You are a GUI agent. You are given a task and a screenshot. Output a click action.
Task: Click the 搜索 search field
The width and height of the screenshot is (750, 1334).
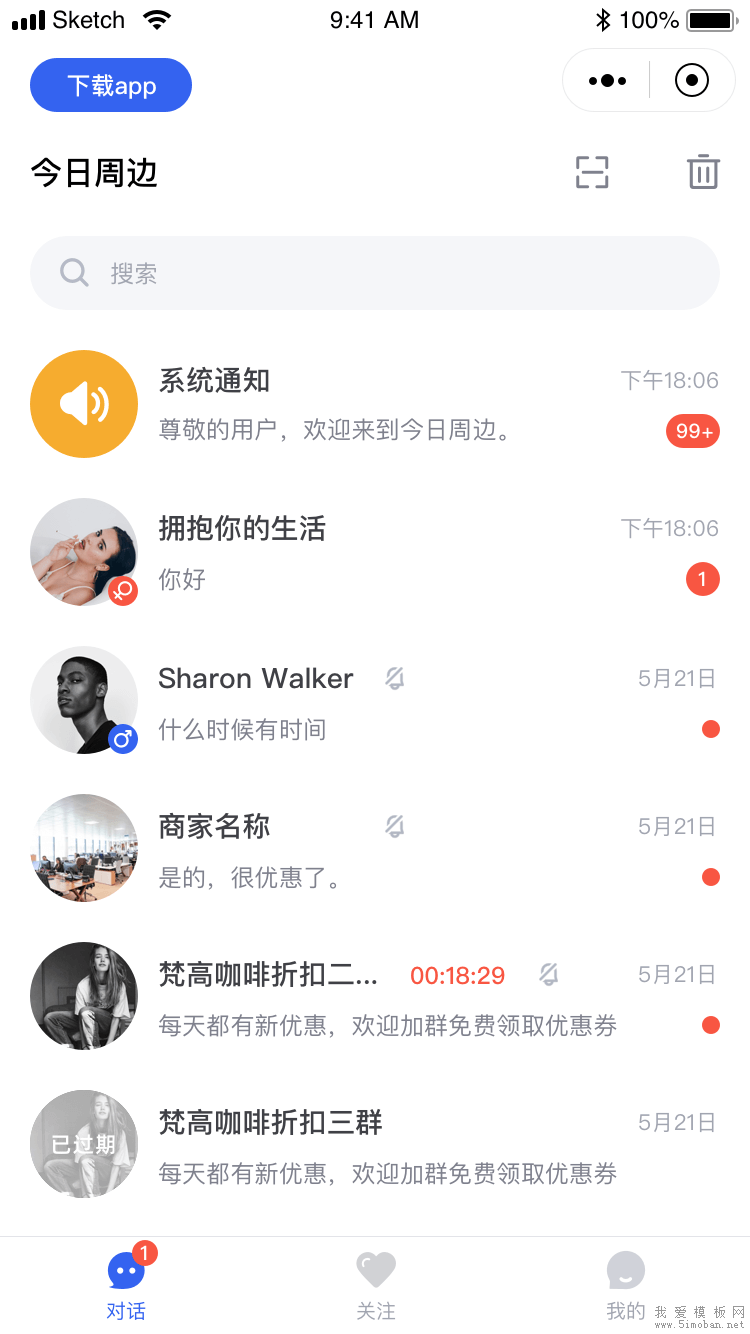pyautogui.click(x=375, y=272)
